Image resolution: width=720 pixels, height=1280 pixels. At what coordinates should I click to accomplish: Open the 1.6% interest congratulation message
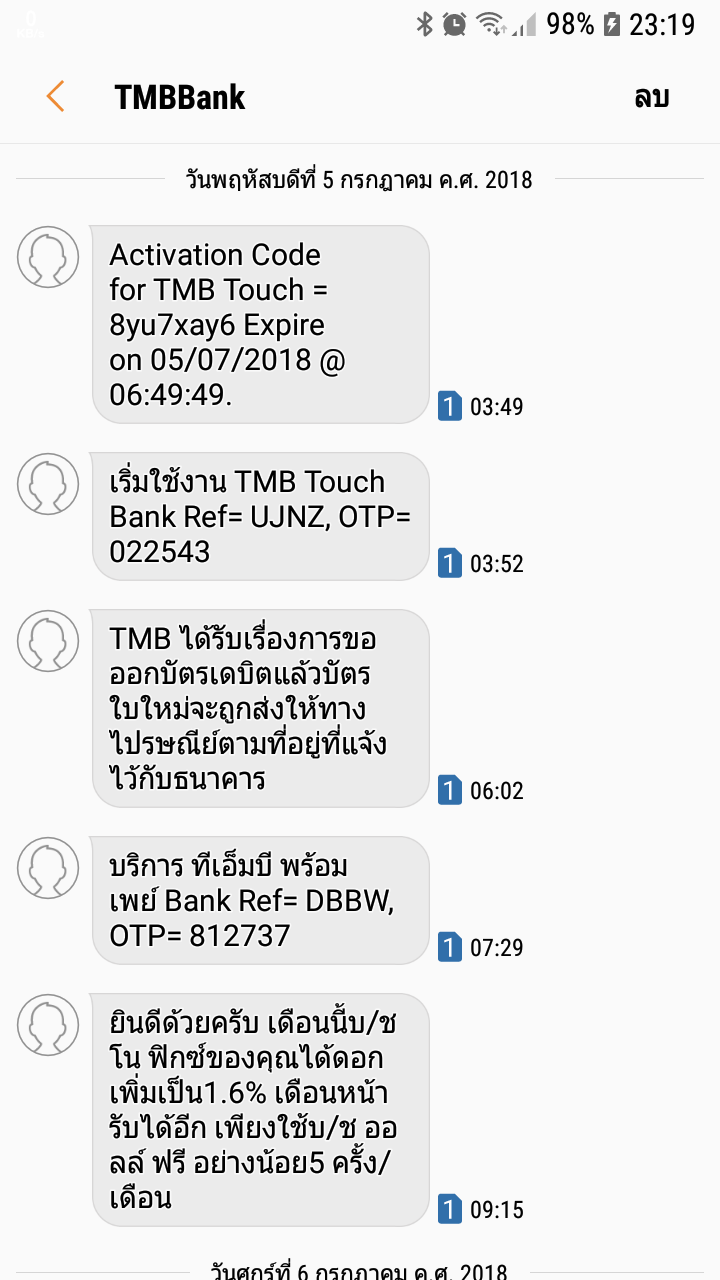click(261, 1110)
